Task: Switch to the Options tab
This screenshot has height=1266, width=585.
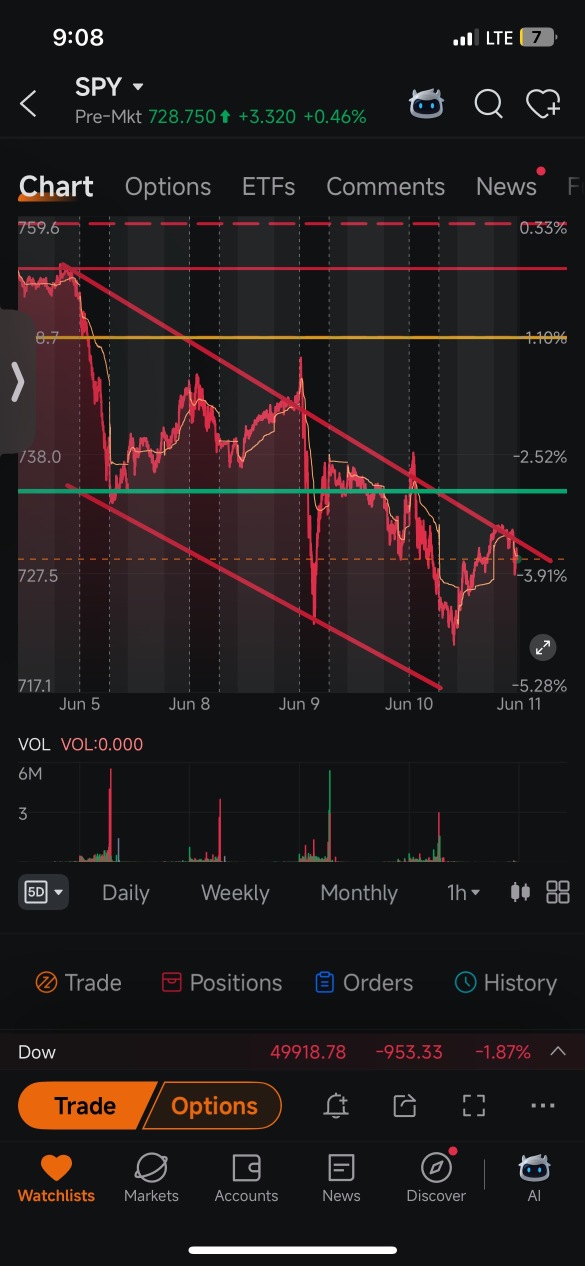Action: point(167,187)
